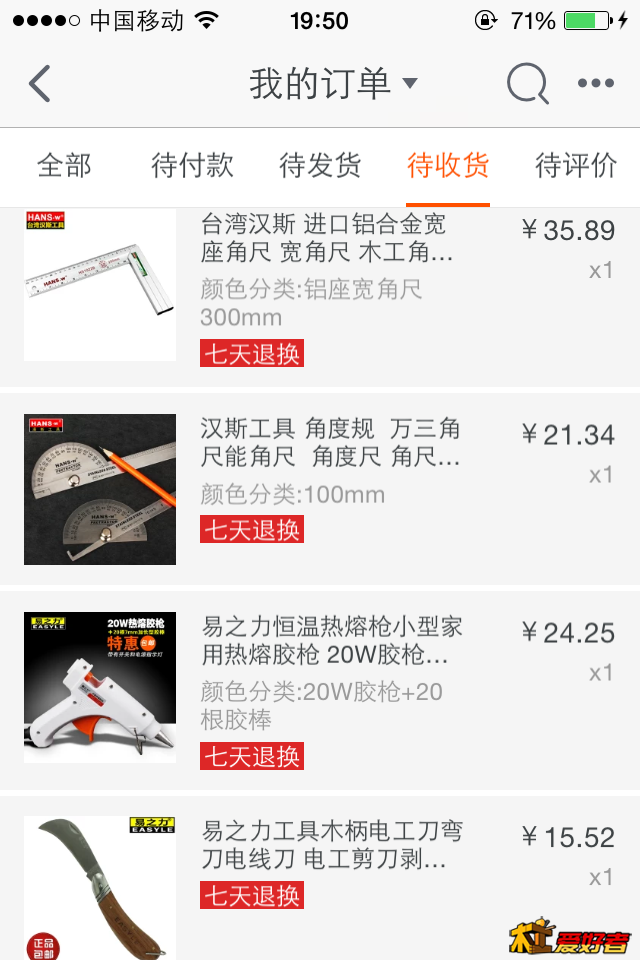Image resolution: width=640 pixels, height=960 pixels.
Task: Open the 易之力恒温热熔枪 order item
Action: pos(330,642)
